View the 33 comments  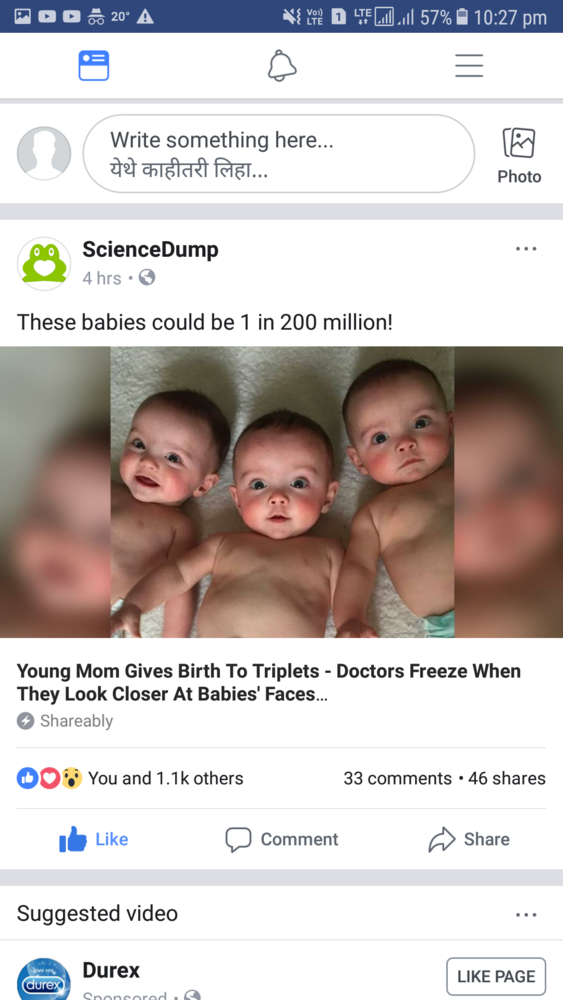coord(397,778)
